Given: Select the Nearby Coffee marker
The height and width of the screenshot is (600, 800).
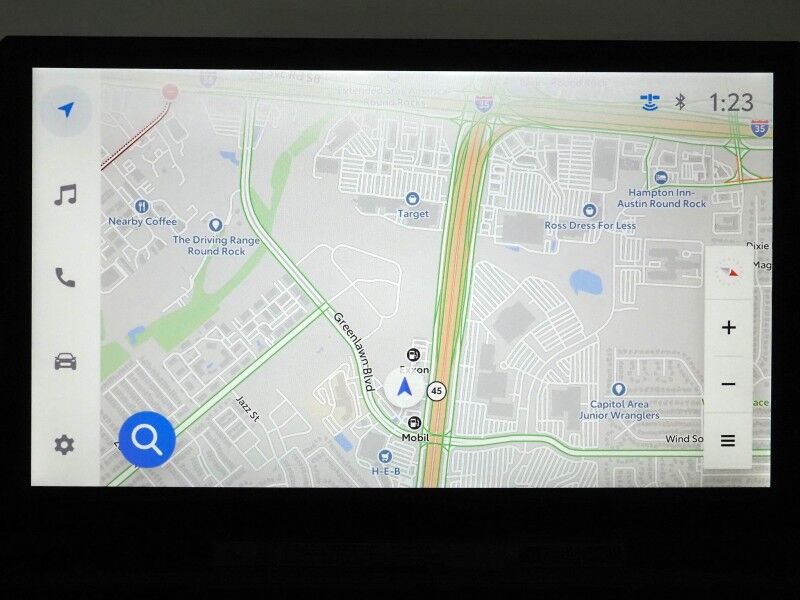Looking at the screenshot, I should (x=142, y=206).
